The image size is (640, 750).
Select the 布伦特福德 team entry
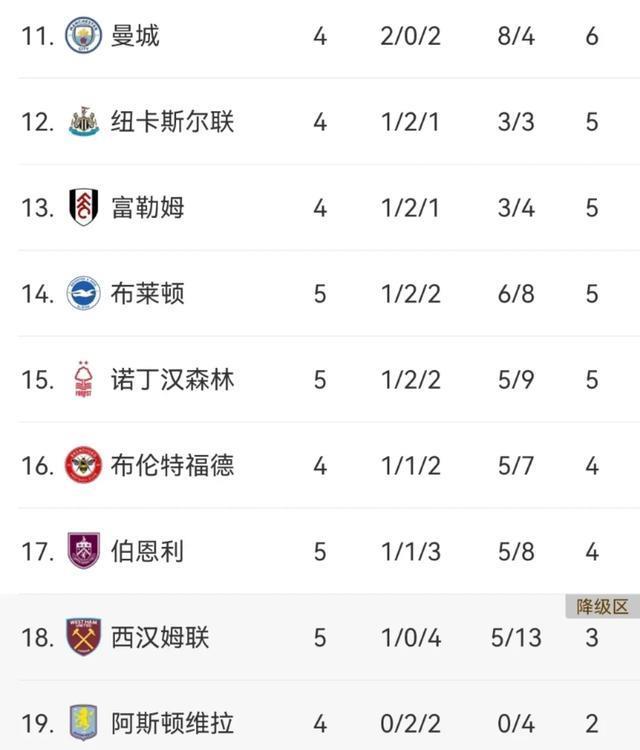(172, 466)
